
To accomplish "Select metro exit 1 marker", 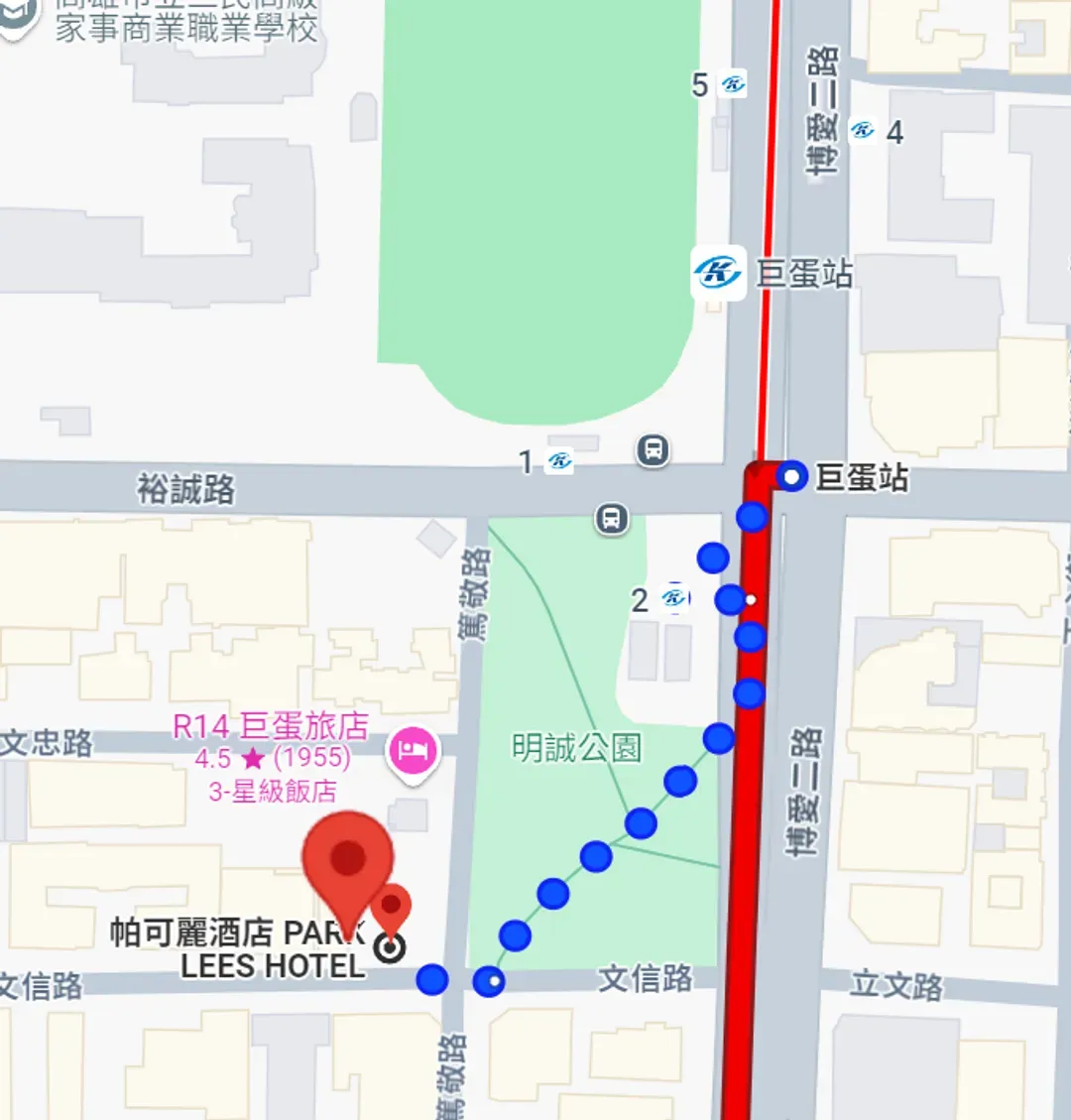I will coord(559,461).
